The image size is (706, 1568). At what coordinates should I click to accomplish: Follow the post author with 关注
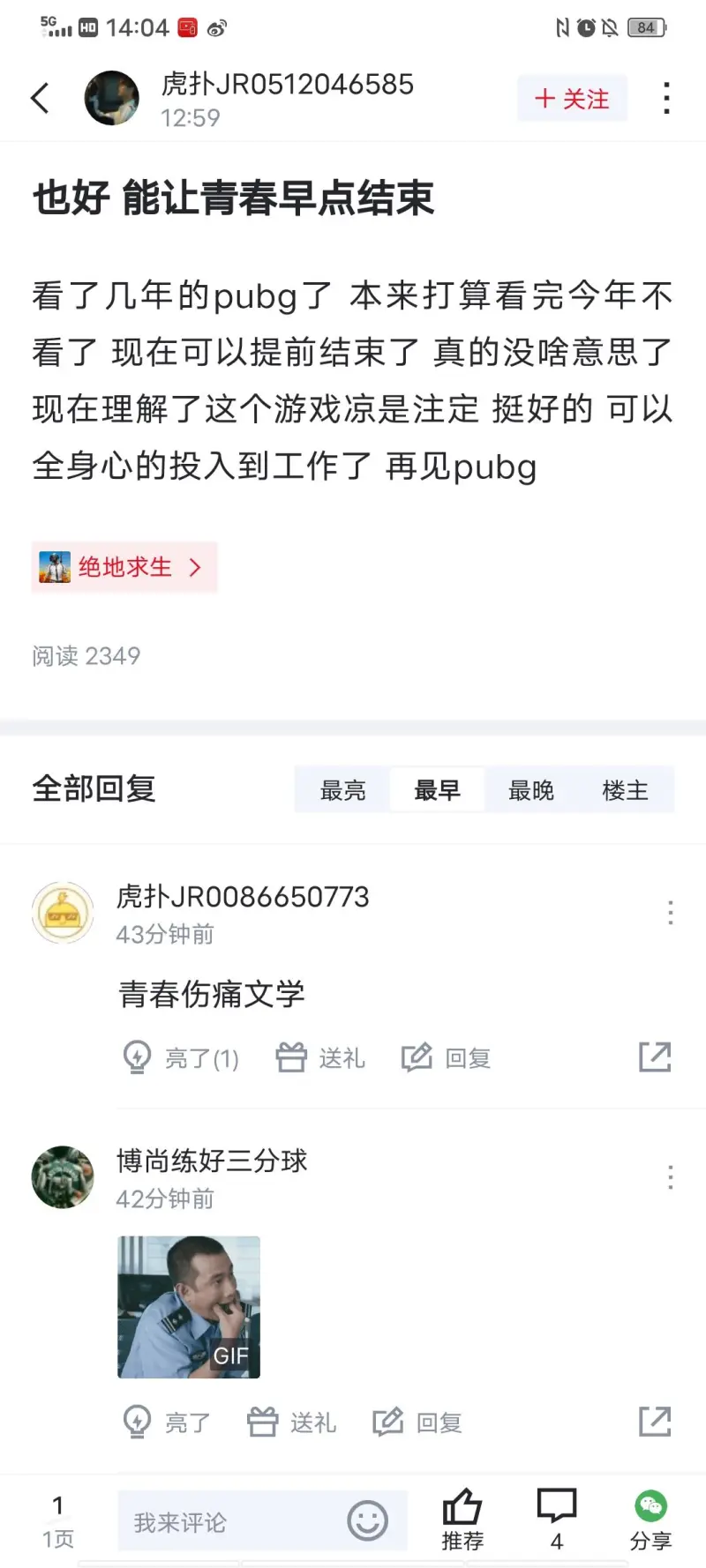pos(572,99)
